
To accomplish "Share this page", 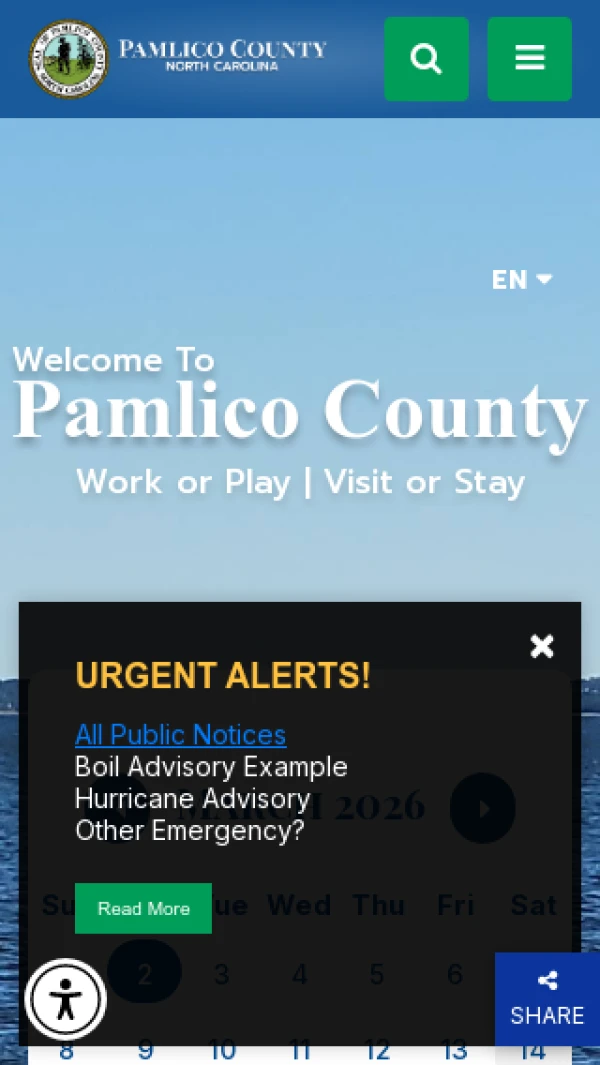I will (x=547, y=998).
